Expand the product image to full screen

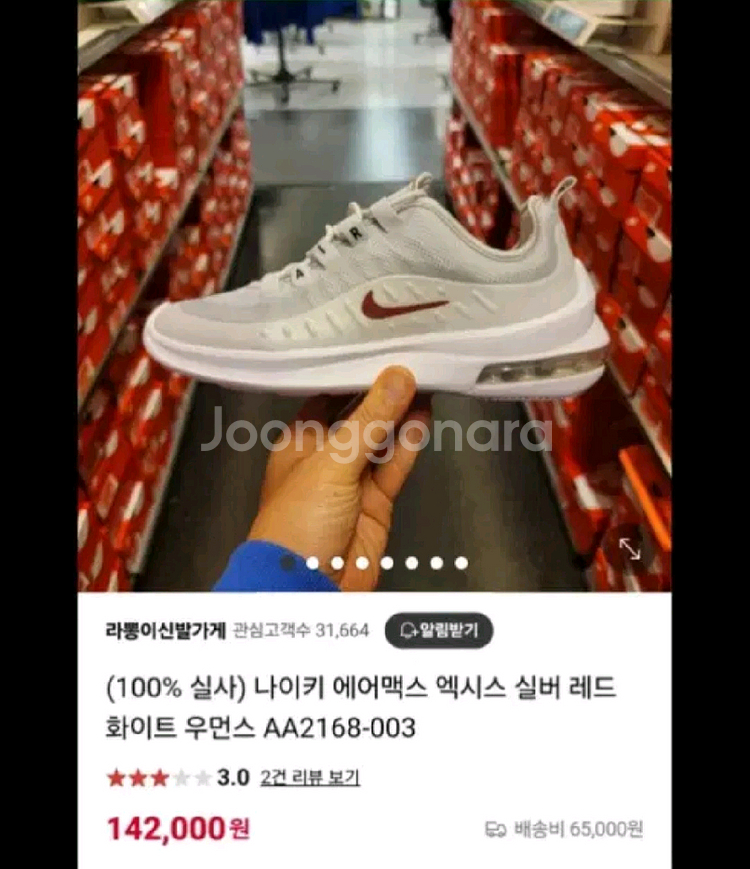coord(630,550)
